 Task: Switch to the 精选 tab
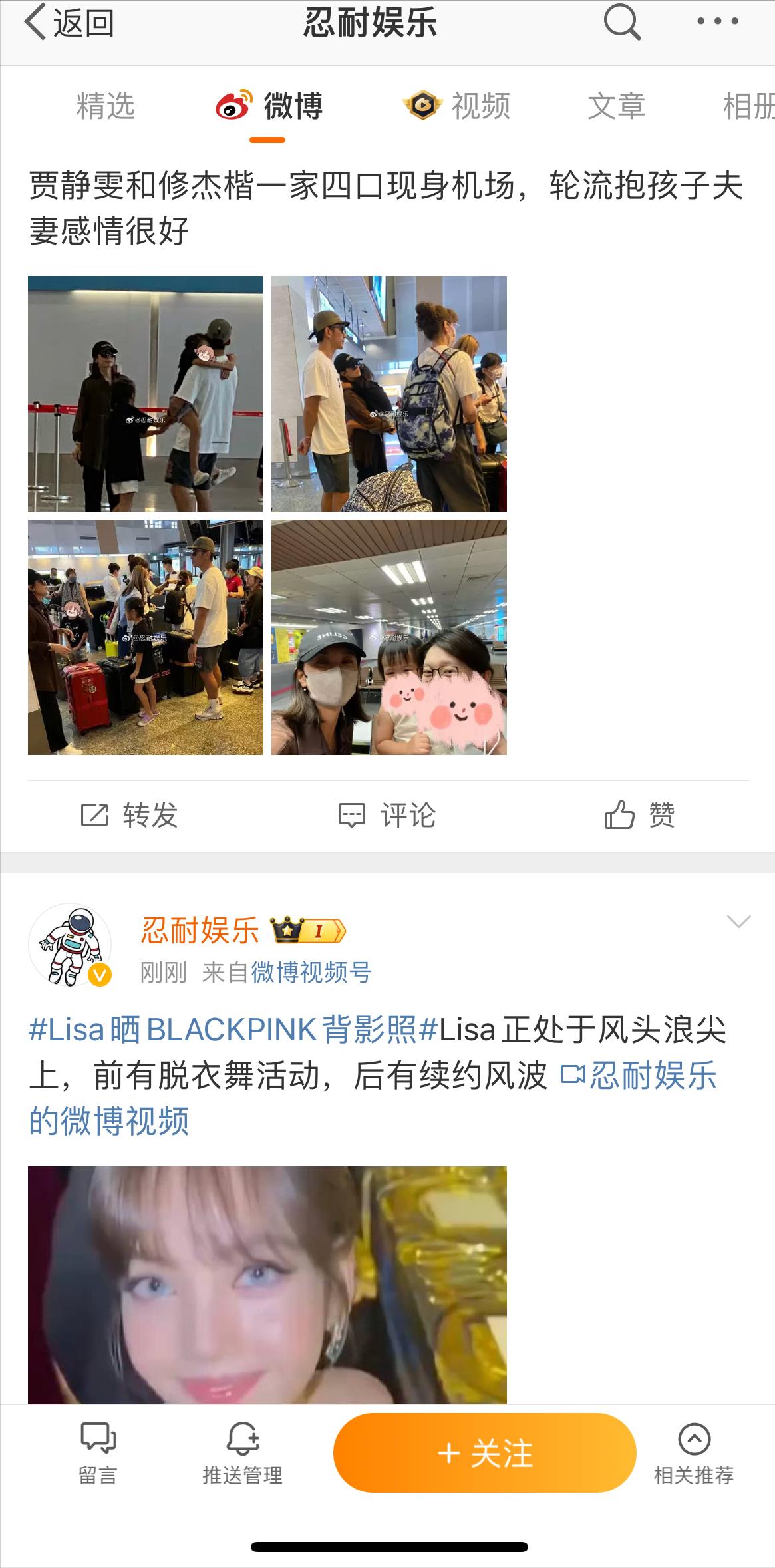(x=105, y=106)
